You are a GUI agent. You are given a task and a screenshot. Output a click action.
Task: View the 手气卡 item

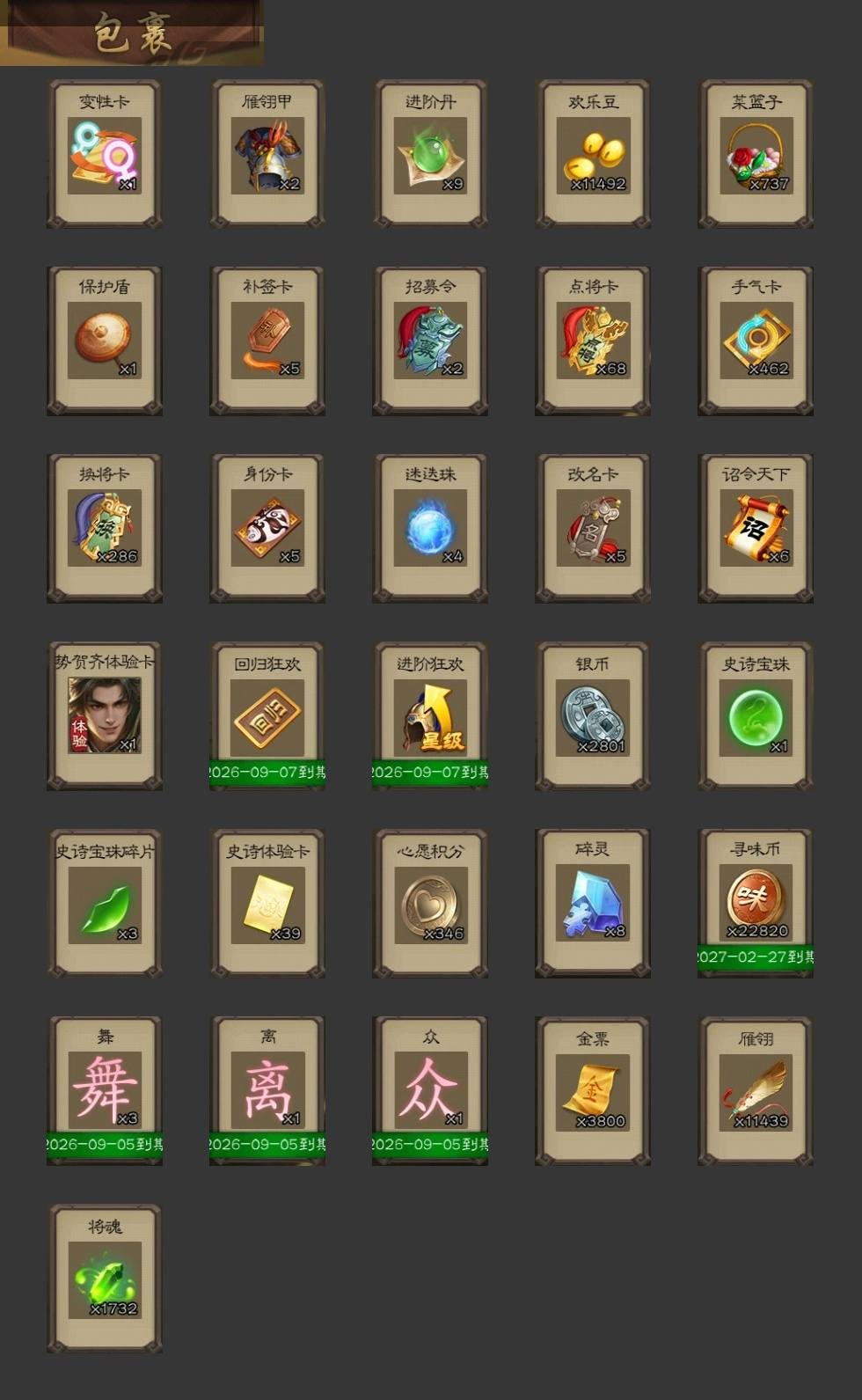pos(756,341)
